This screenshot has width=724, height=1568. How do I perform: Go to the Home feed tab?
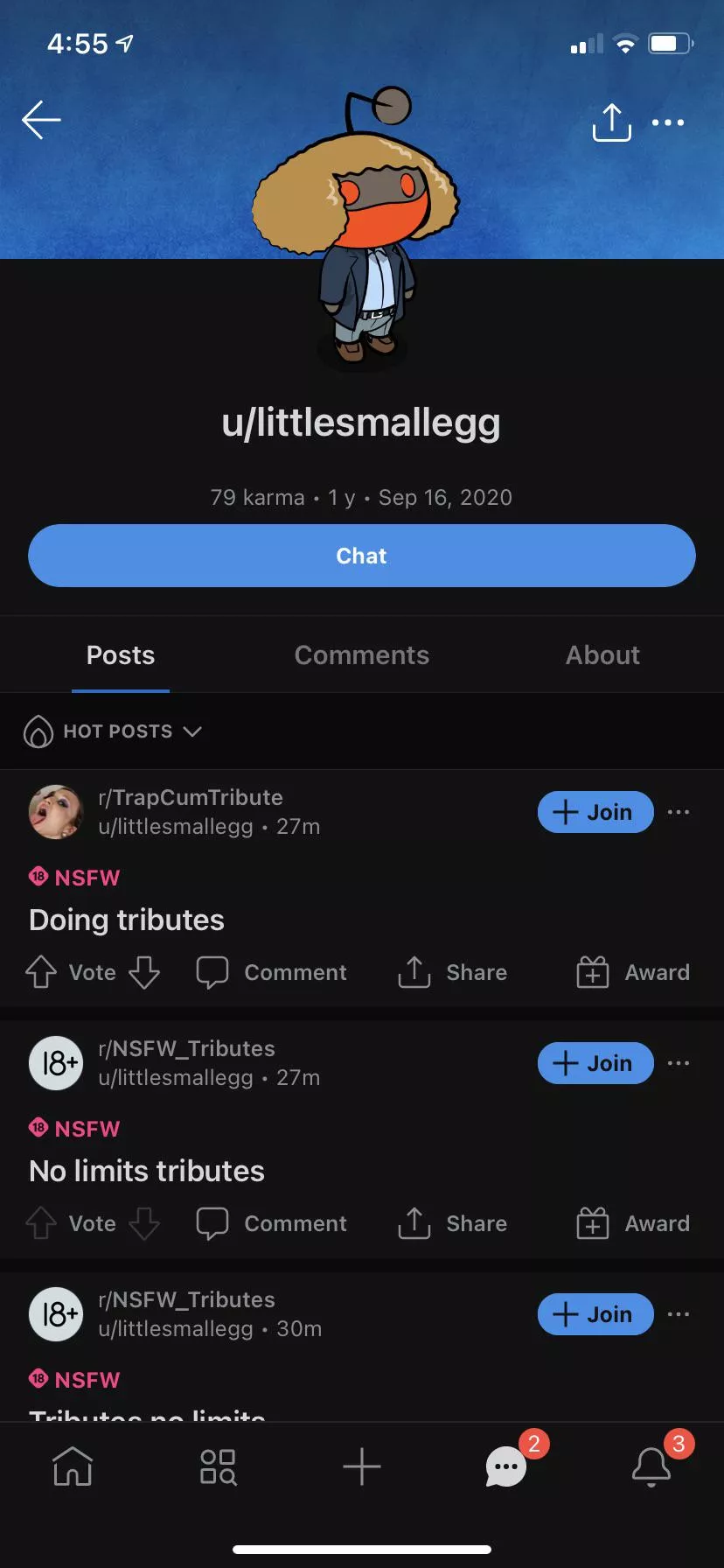[73, 1466]
